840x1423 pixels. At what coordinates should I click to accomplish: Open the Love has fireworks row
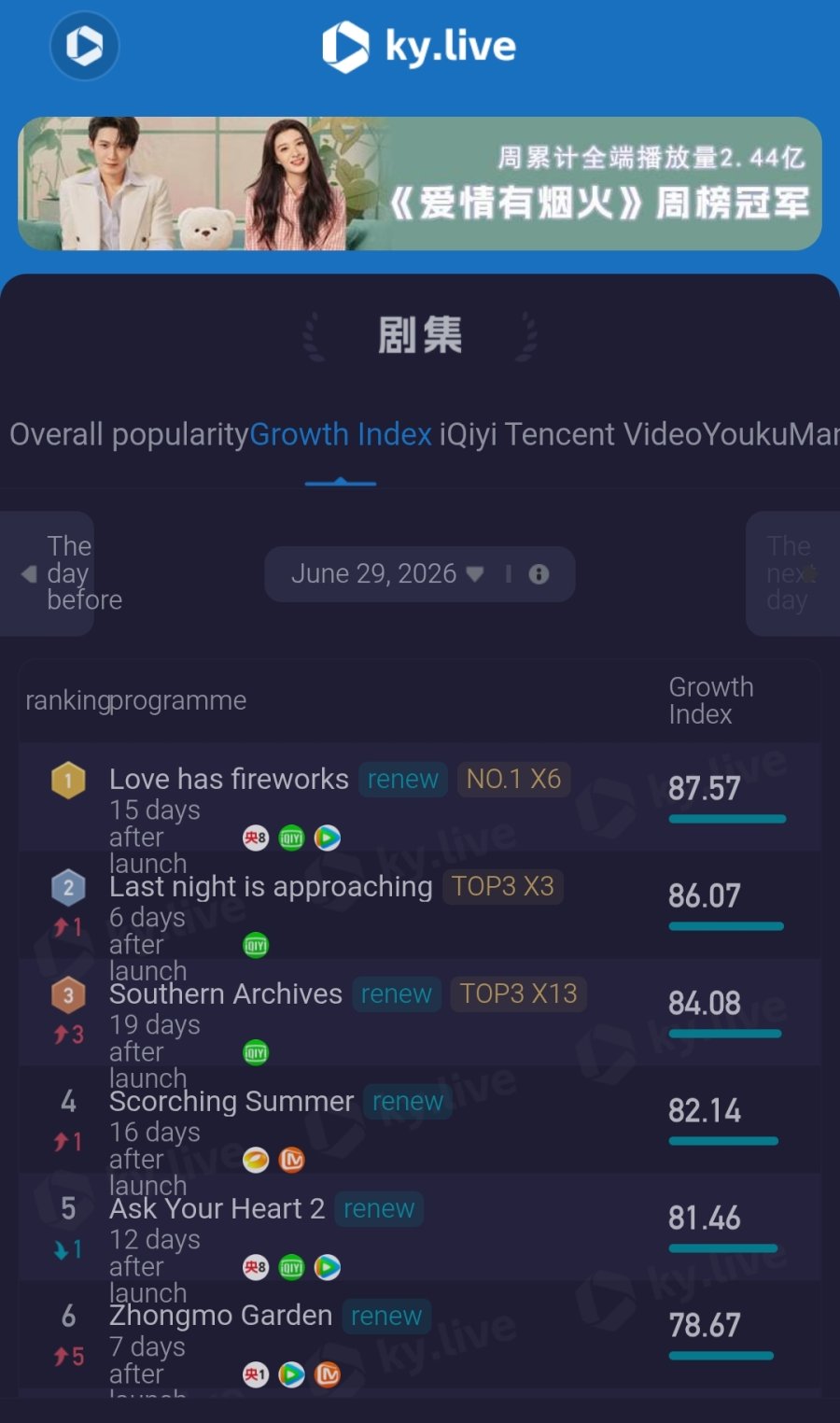(420, 796)
